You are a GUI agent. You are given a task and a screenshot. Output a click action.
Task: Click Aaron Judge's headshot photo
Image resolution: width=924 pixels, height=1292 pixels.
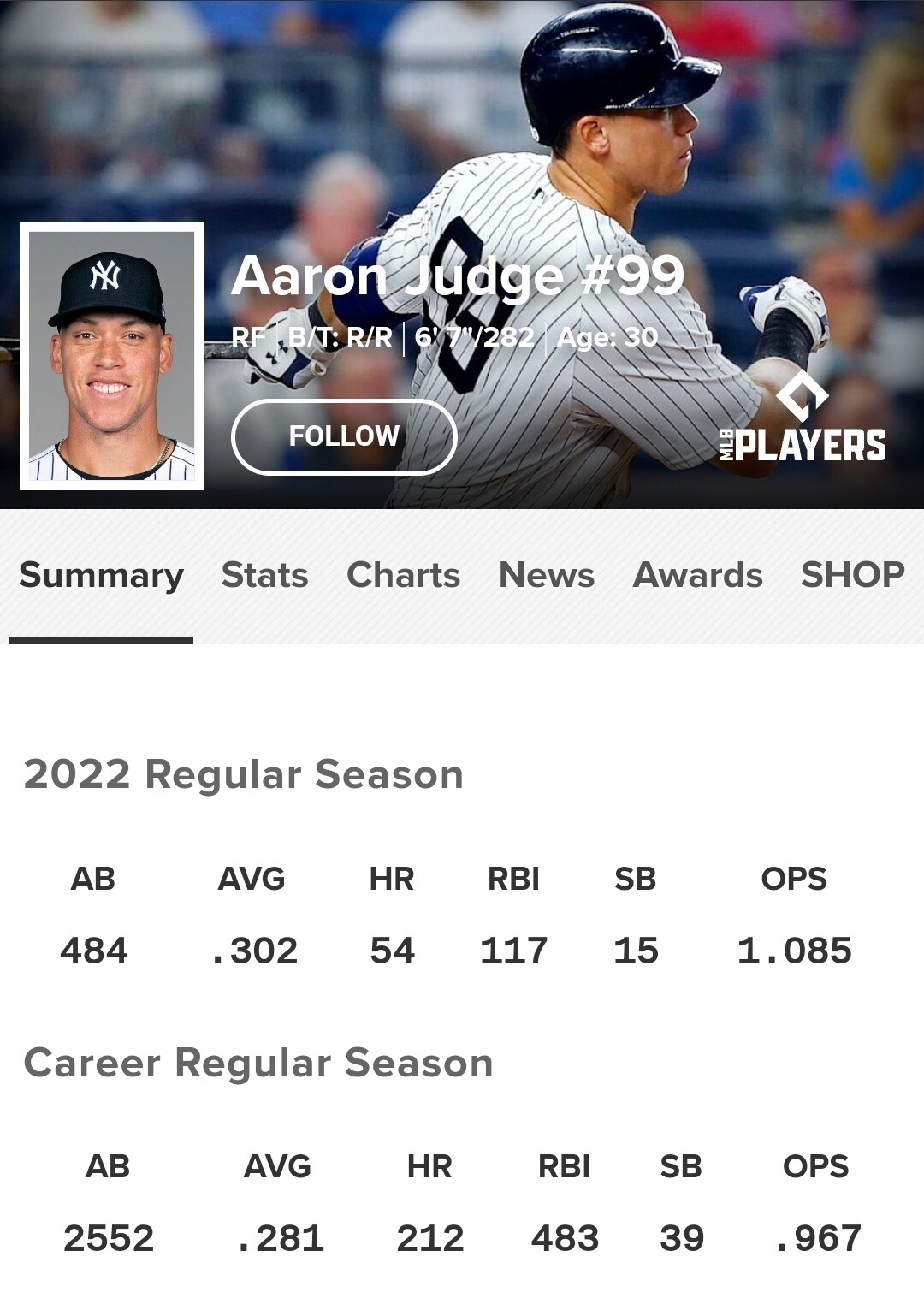coord(111,357)
